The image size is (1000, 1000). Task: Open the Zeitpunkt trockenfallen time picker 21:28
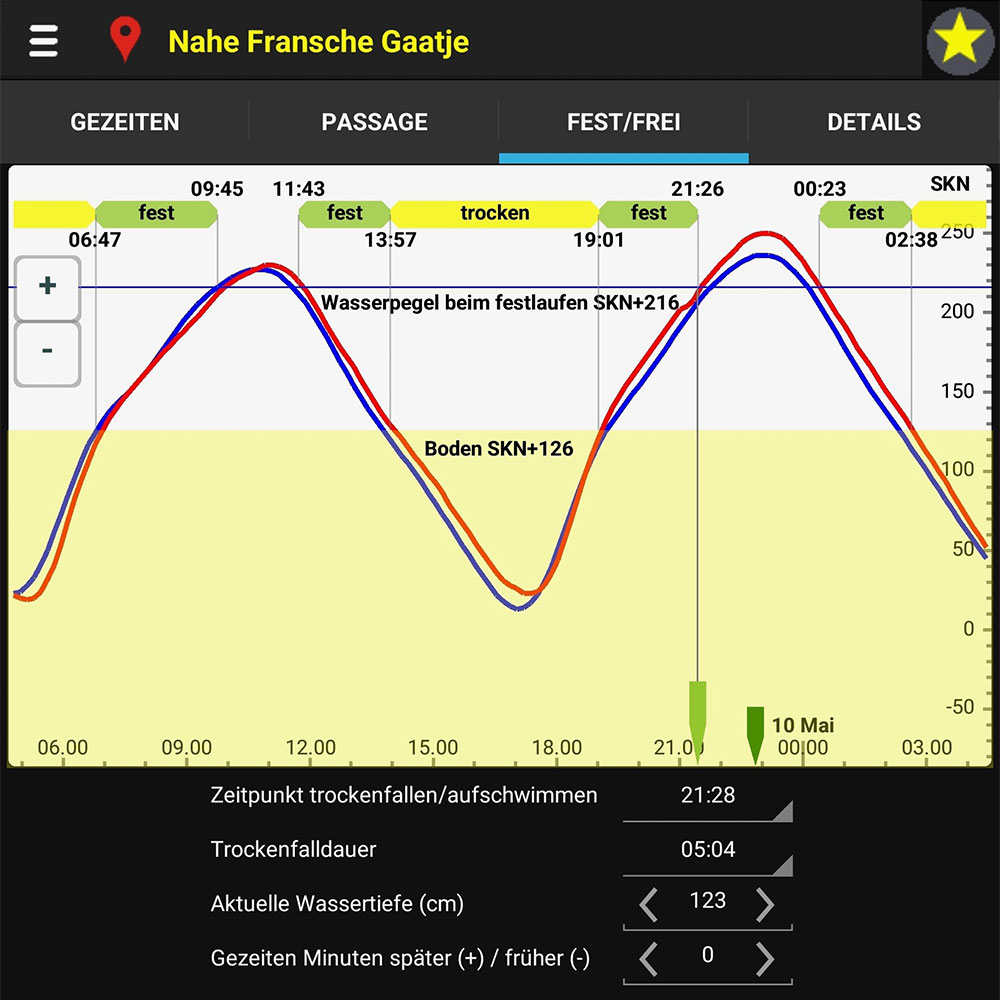click(x=707, y=796)
